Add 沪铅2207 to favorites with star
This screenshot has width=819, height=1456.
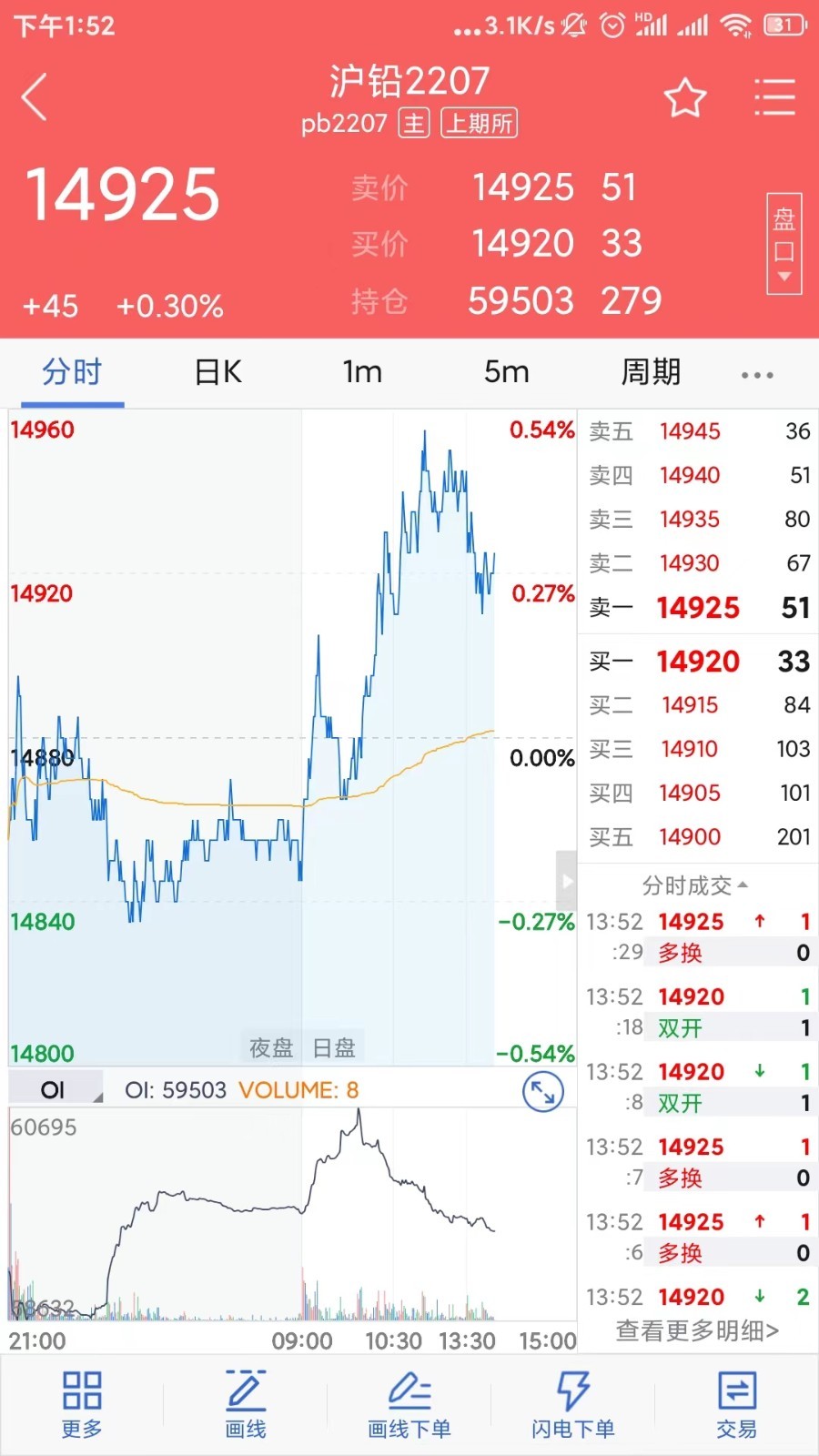pos(684,97)
